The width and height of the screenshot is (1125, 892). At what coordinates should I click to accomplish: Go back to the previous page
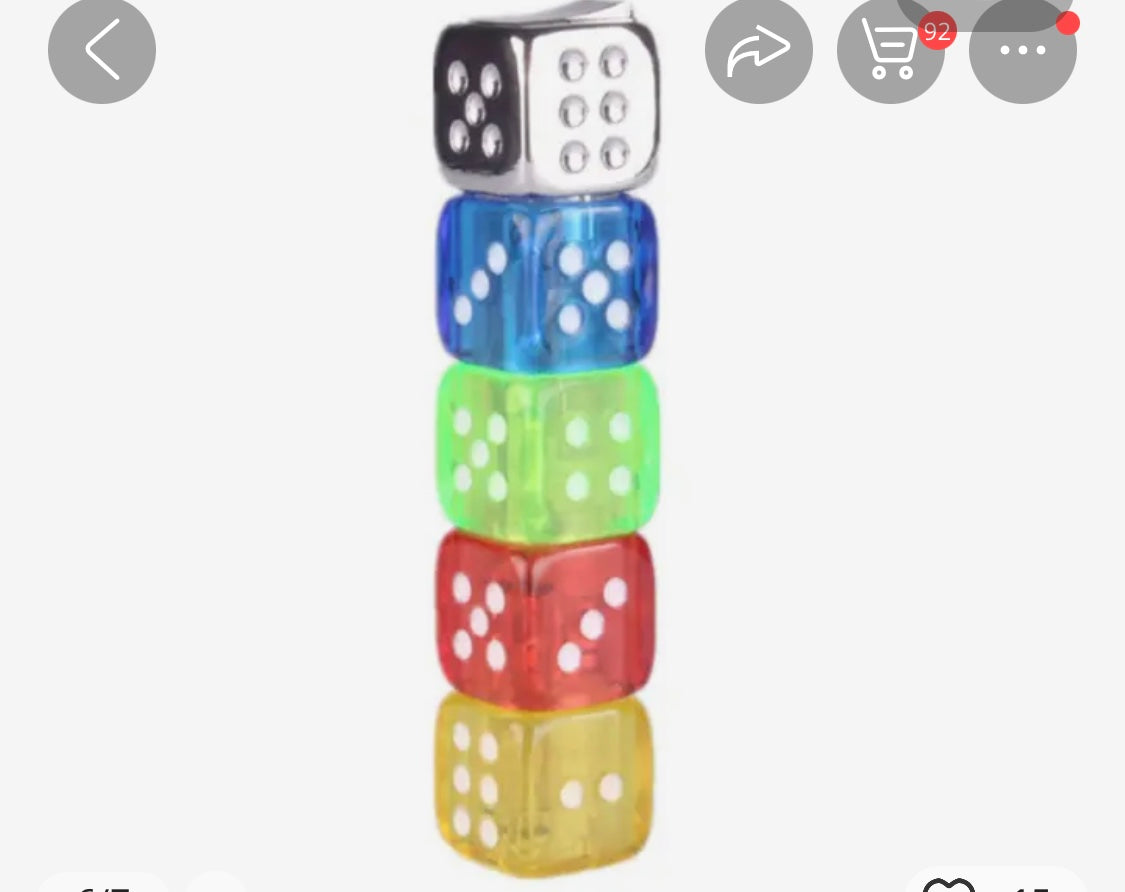102,50
